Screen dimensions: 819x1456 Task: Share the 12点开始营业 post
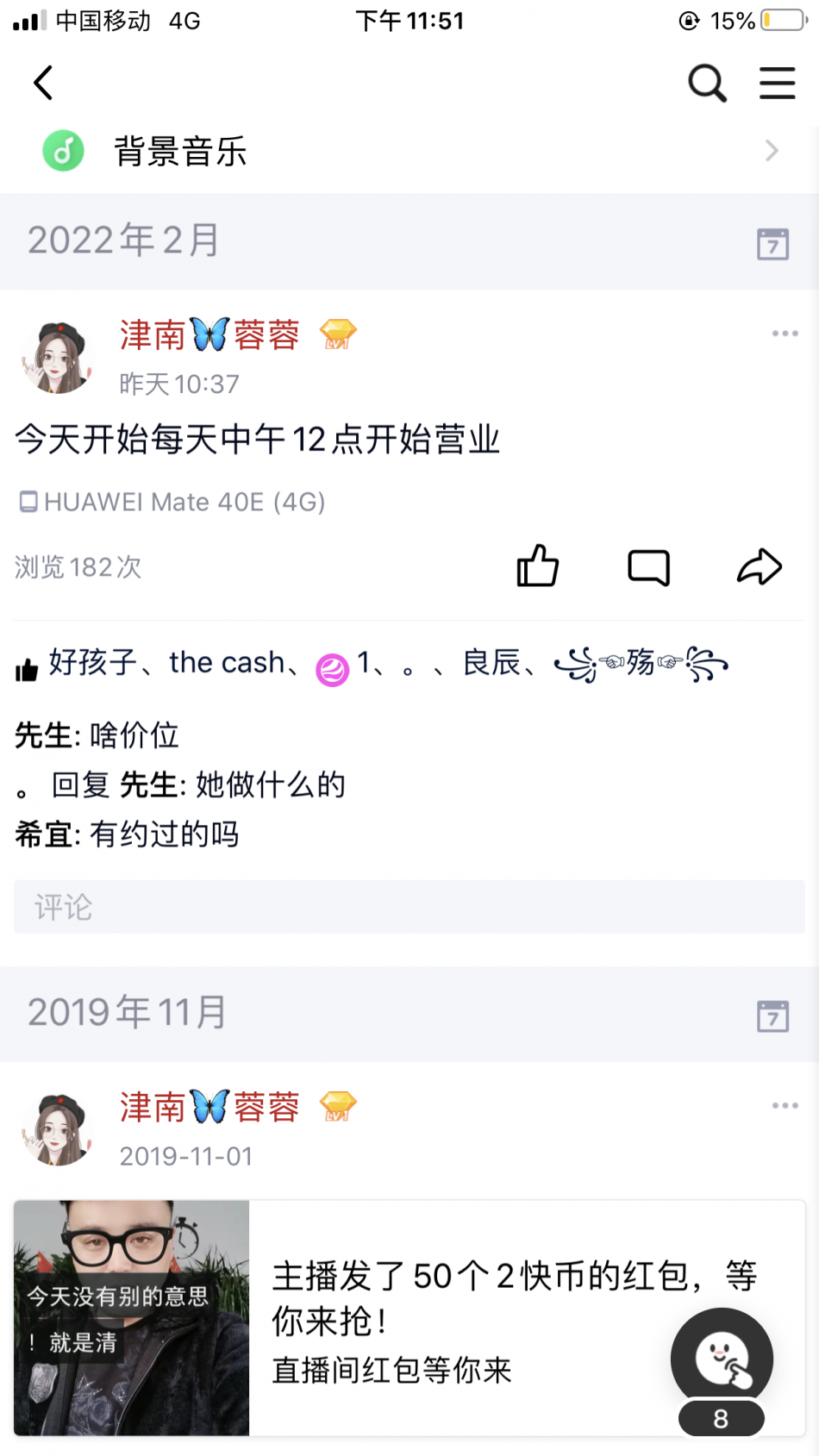[760, 566]
